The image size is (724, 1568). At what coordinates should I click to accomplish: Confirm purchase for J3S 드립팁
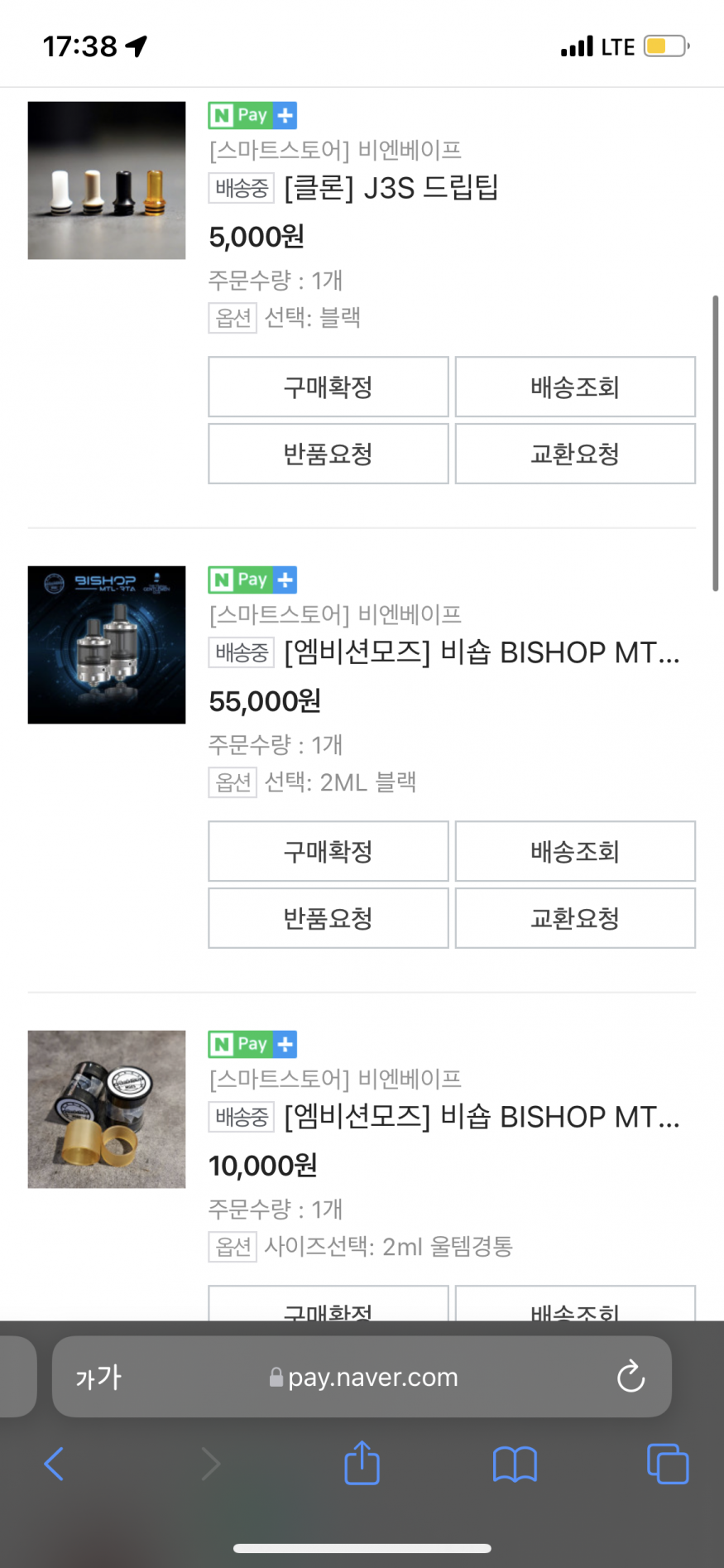coord(328,387)
